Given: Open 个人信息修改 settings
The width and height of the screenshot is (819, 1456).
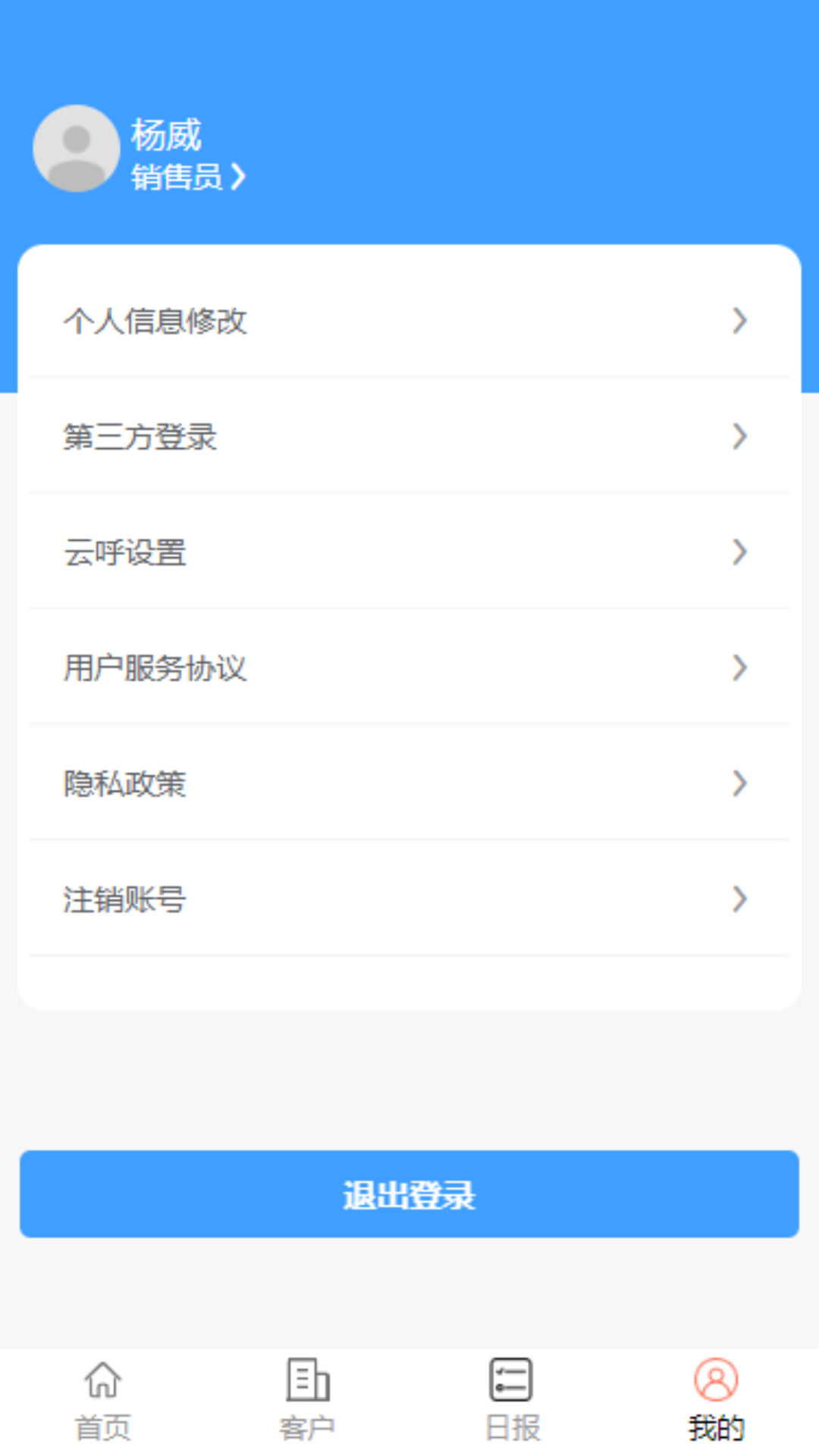Looking at the screenshot, I should [409, 321].
